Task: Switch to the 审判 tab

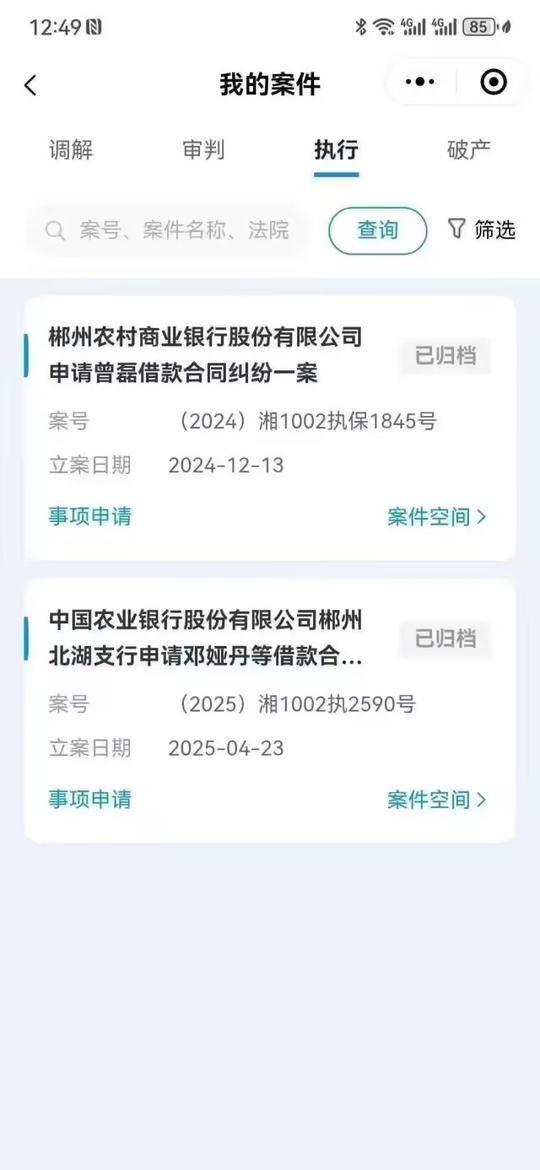Action: (204, 149)
